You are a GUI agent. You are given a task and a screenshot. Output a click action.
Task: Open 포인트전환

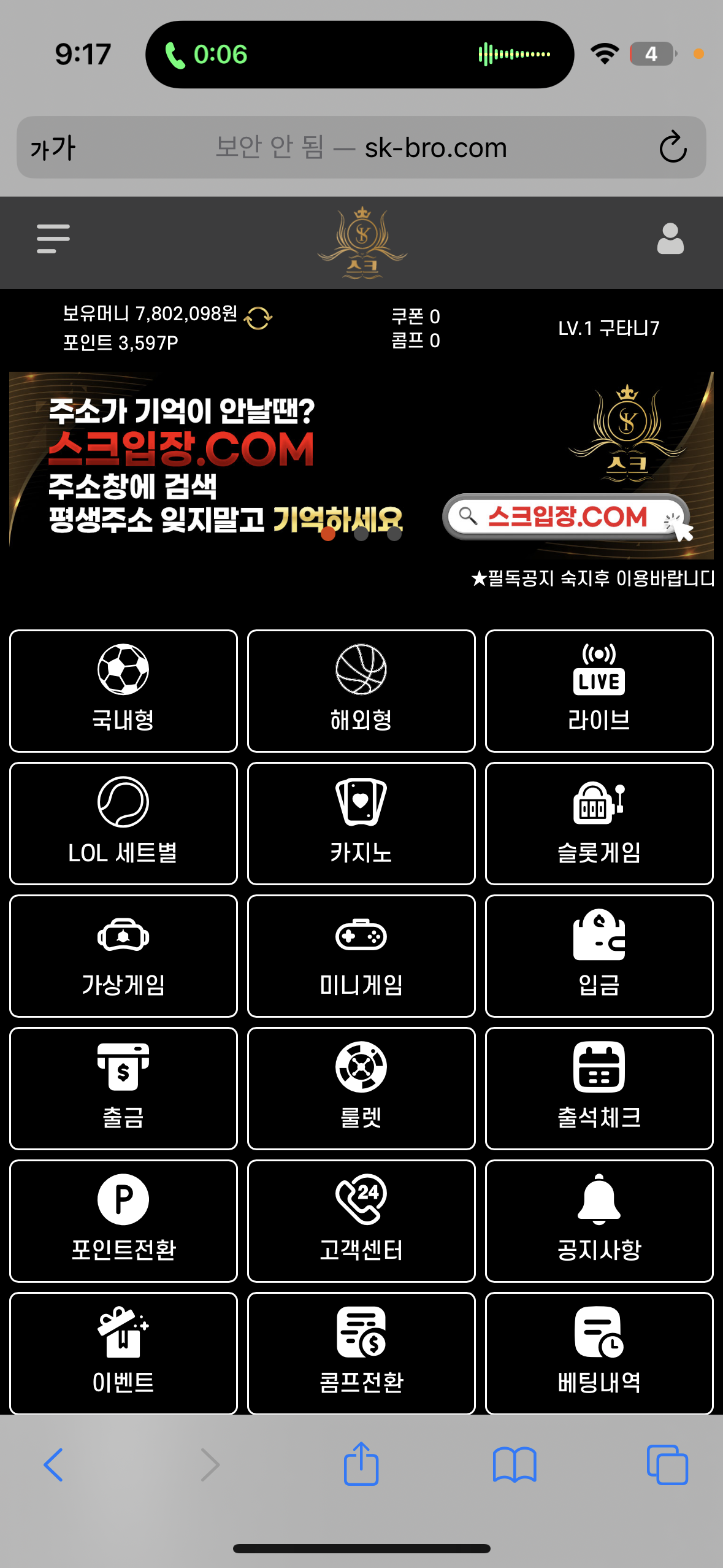tap(123, 1220)
